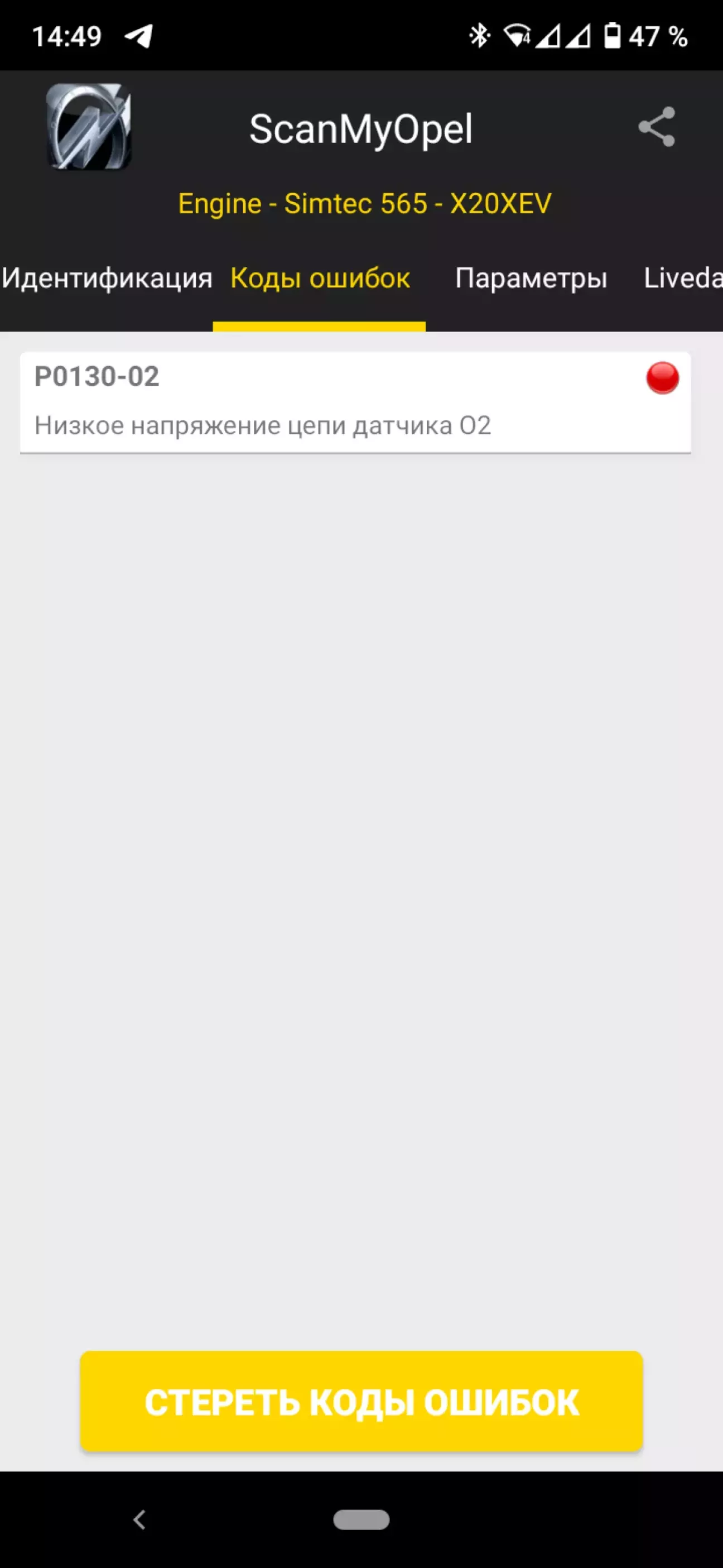Viewport: 723px width, 1568px height.
Task: Share the diagnostic report via share icon
Action: (656, 127)
